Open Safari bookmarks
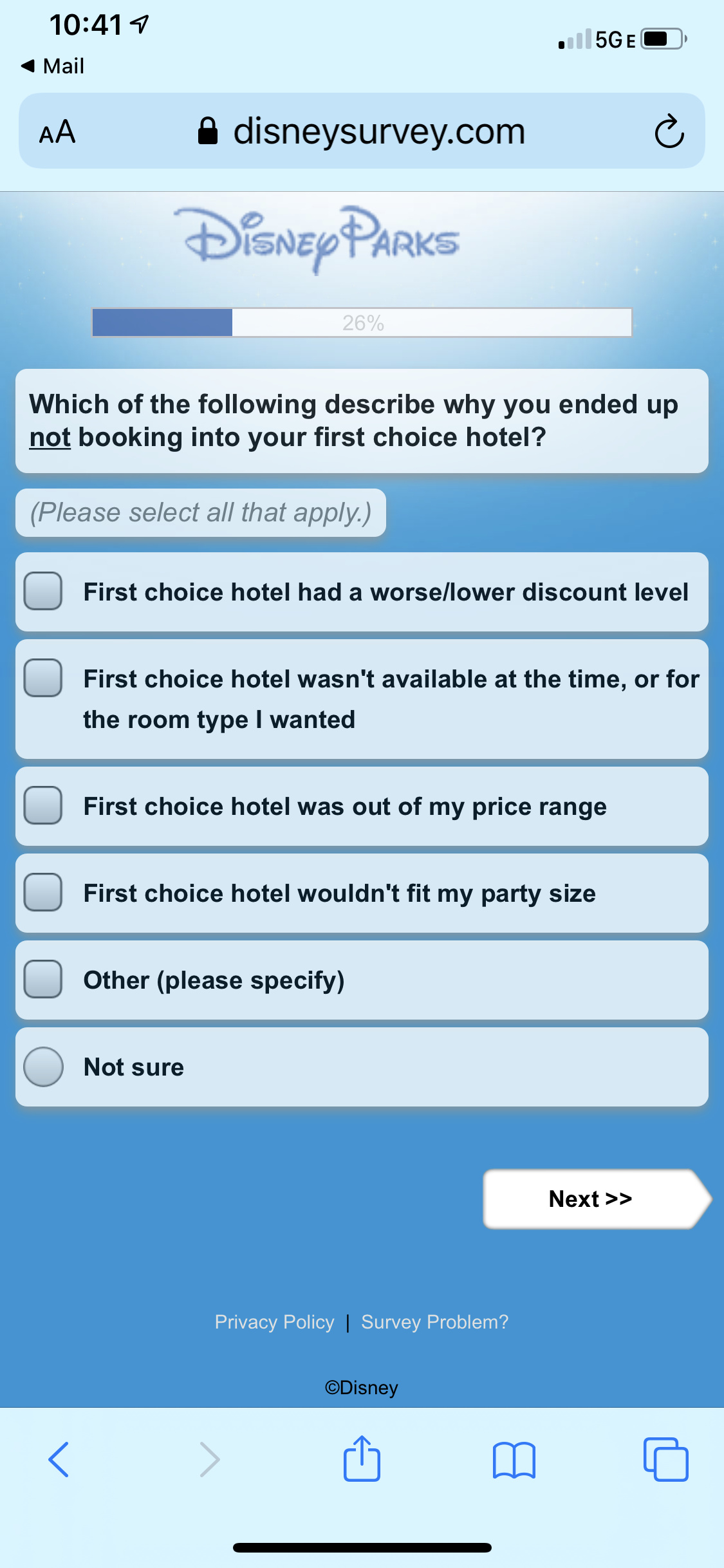The height and width of the screenshot is (1568, 724). click(x=514, y=1460)
